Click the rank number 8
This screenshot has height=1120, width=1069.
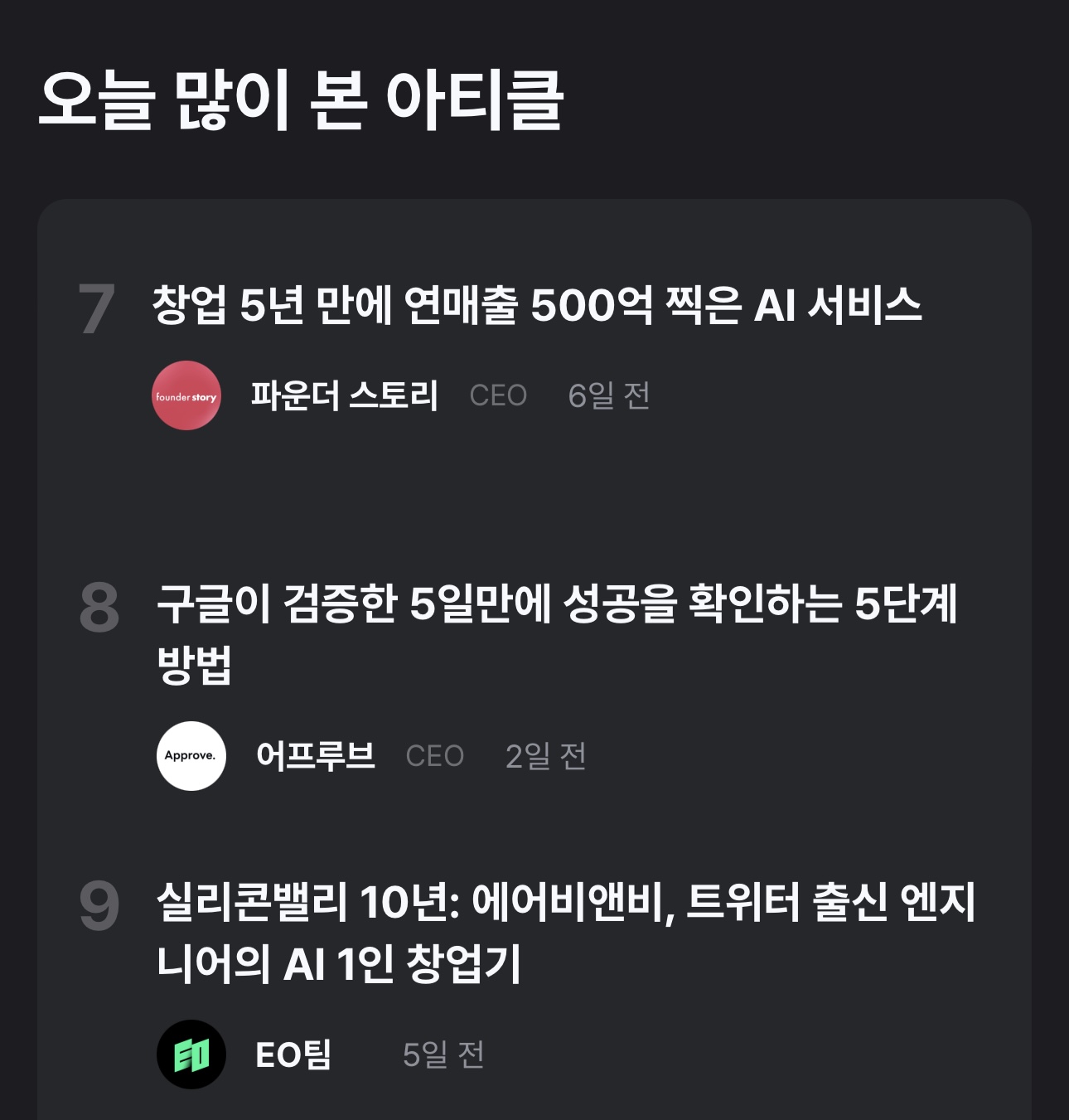[x=99, y=608]
